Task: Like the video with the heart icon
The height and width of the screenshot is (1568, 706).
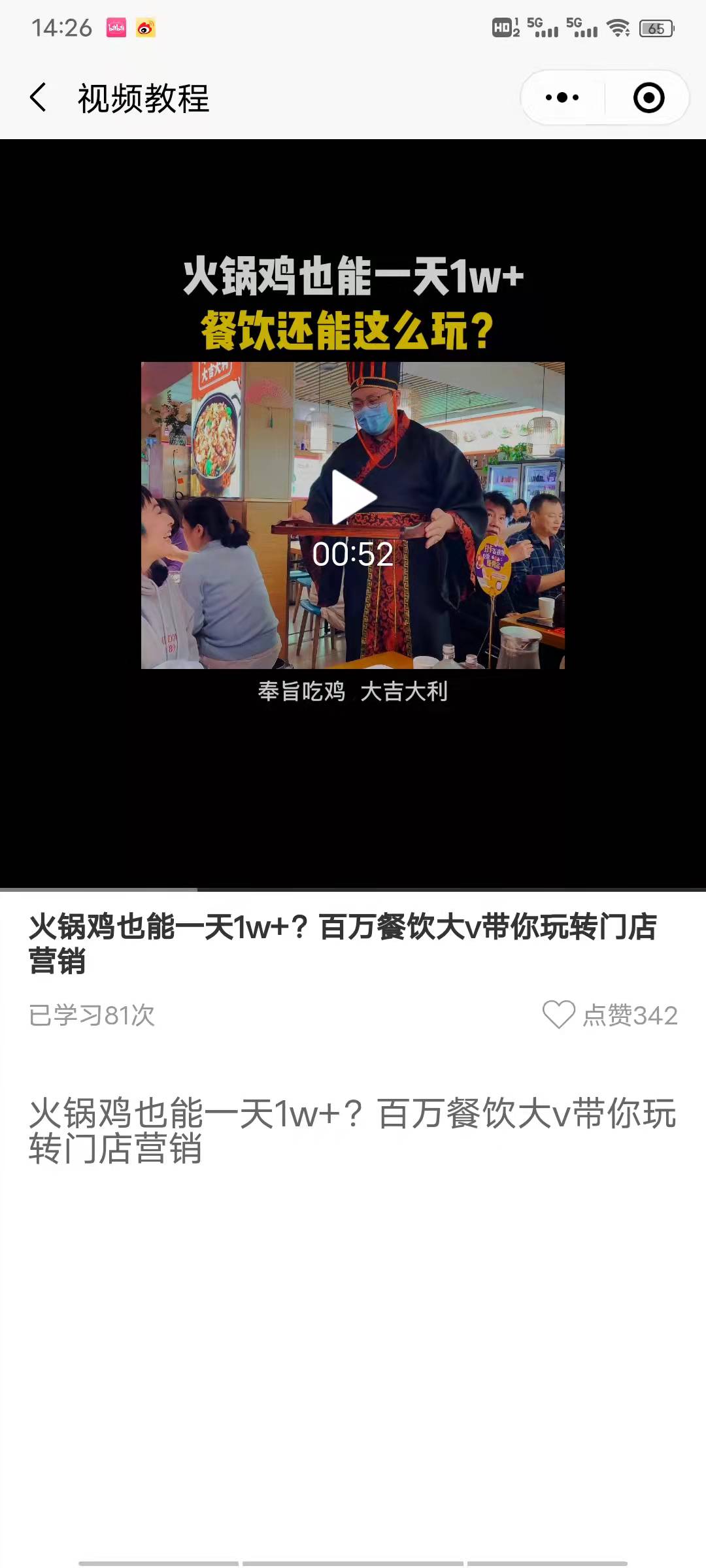Action: pos(558,1015)
